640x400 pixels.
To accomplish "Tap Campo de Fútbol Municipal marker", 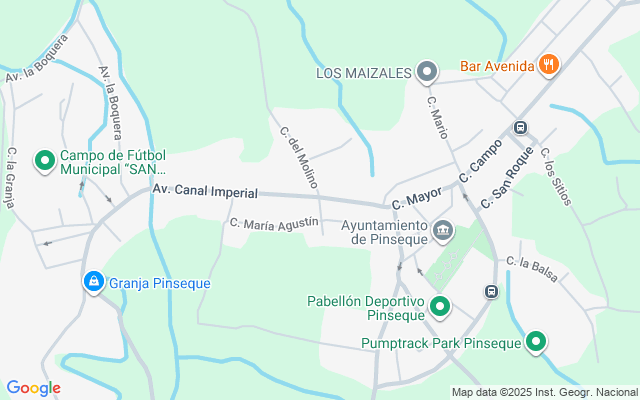I will pyautogui.click(x=44, y=160).
